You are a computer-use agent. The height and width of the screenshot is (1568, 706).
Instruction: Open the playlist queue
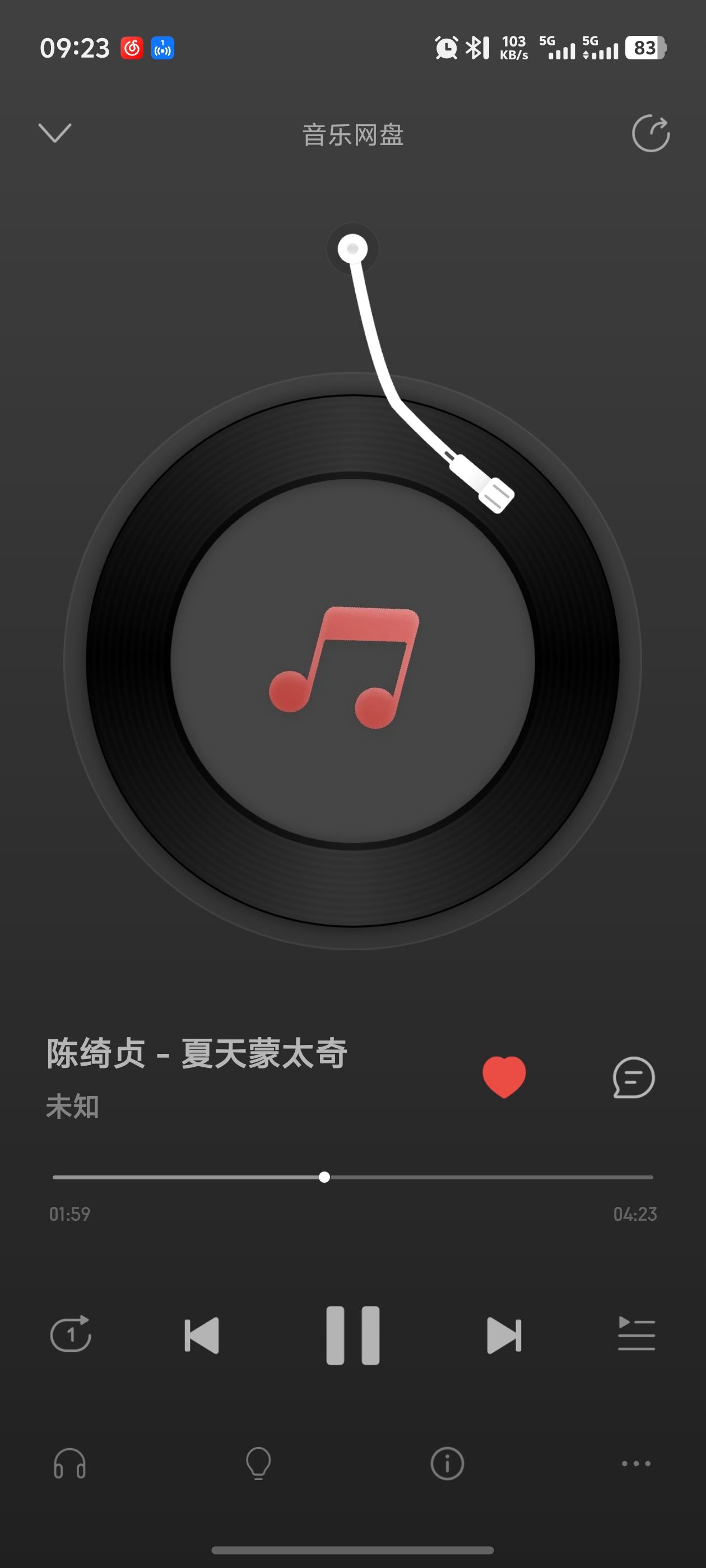tap(636, 1336)
